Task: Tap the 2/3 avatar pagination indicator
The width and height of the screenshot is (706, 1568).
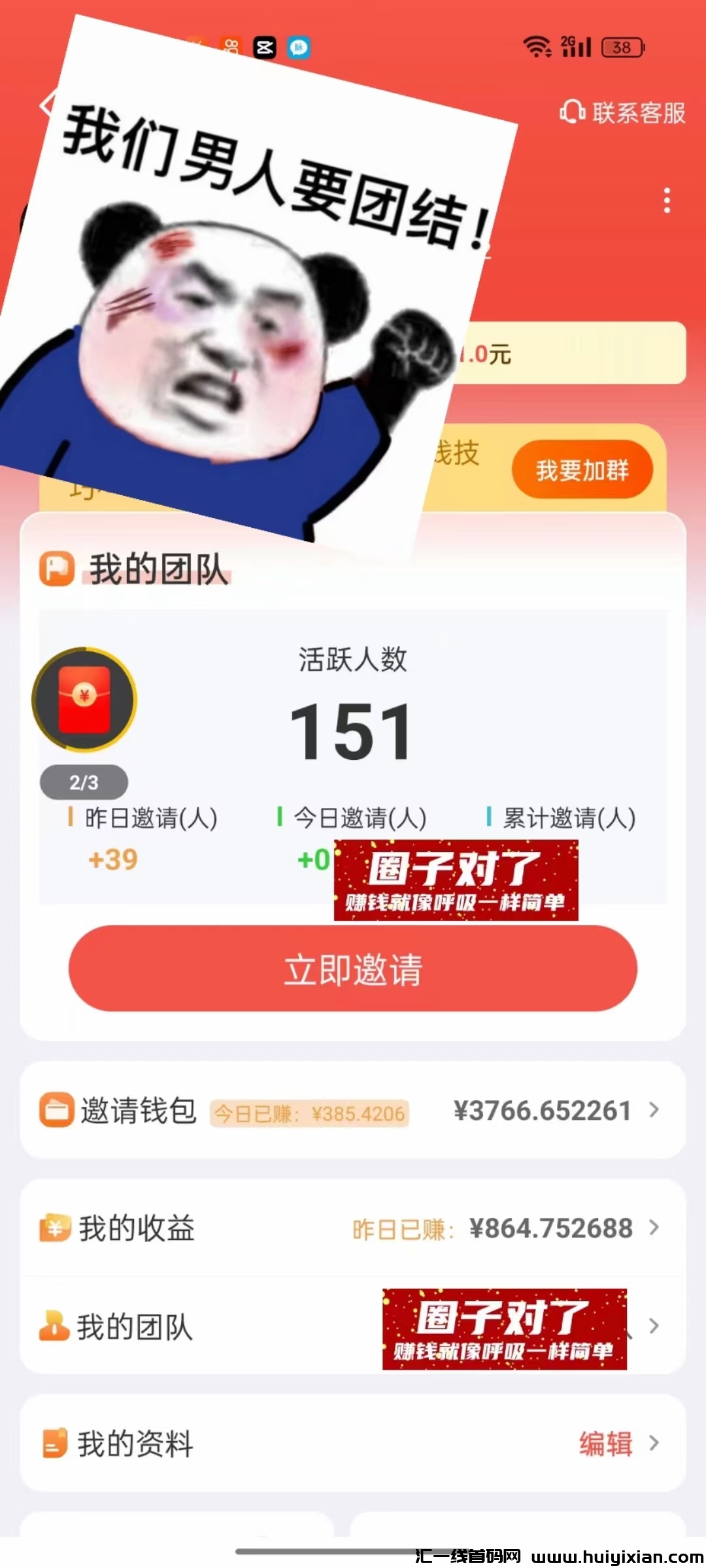Action: (82, 781)
